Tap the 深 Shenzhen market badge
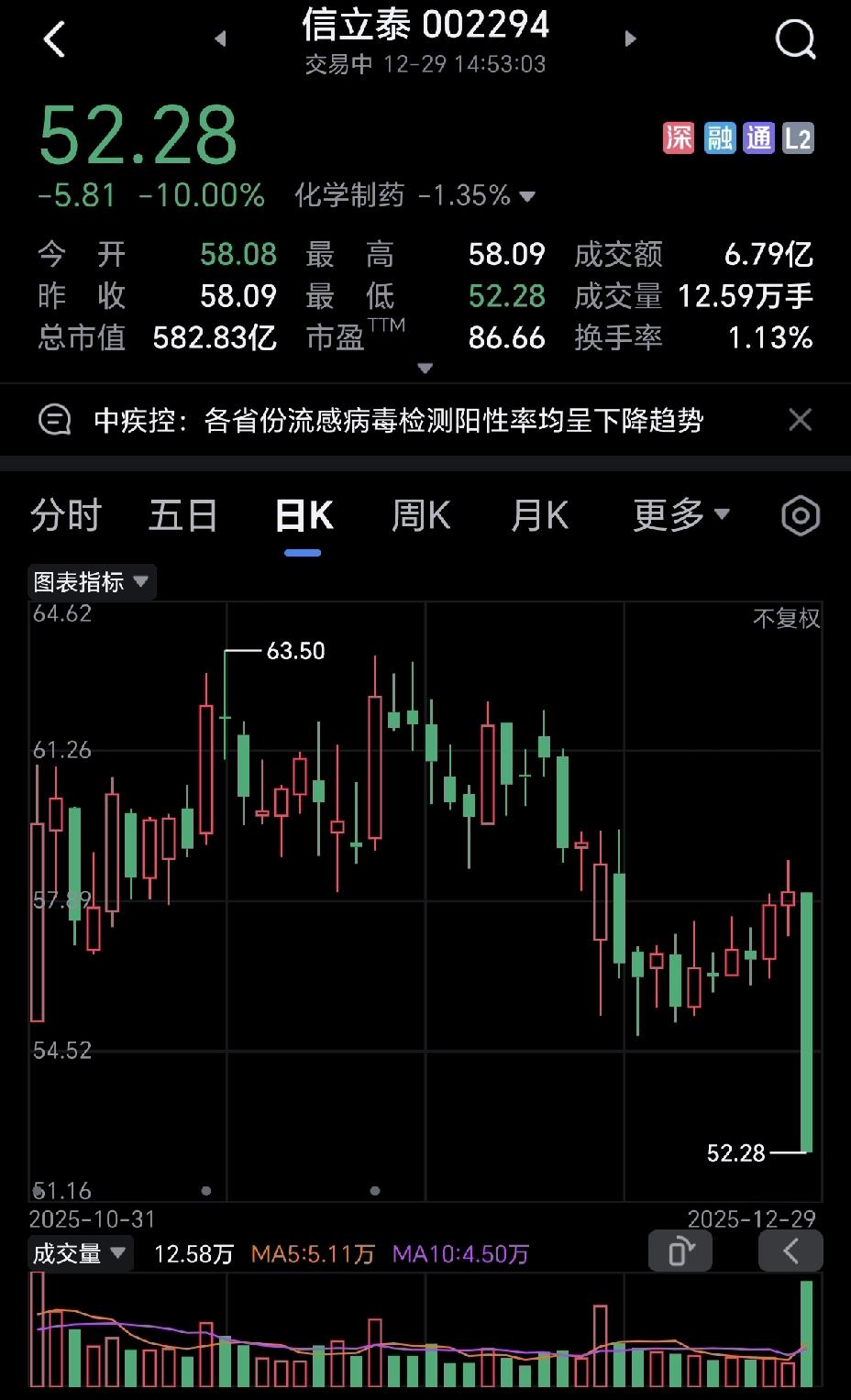The height and width of the screenshot is (1400, 851). coord(678,136)
